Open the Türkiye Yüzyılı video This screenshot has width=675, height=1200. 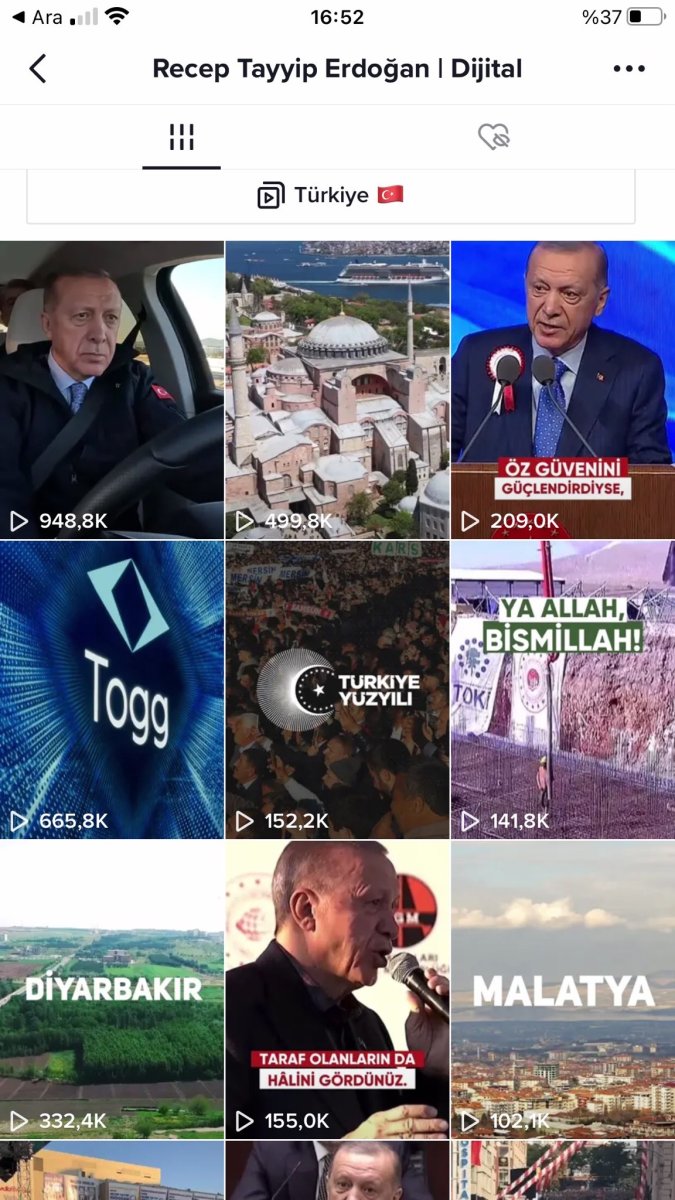337,690
